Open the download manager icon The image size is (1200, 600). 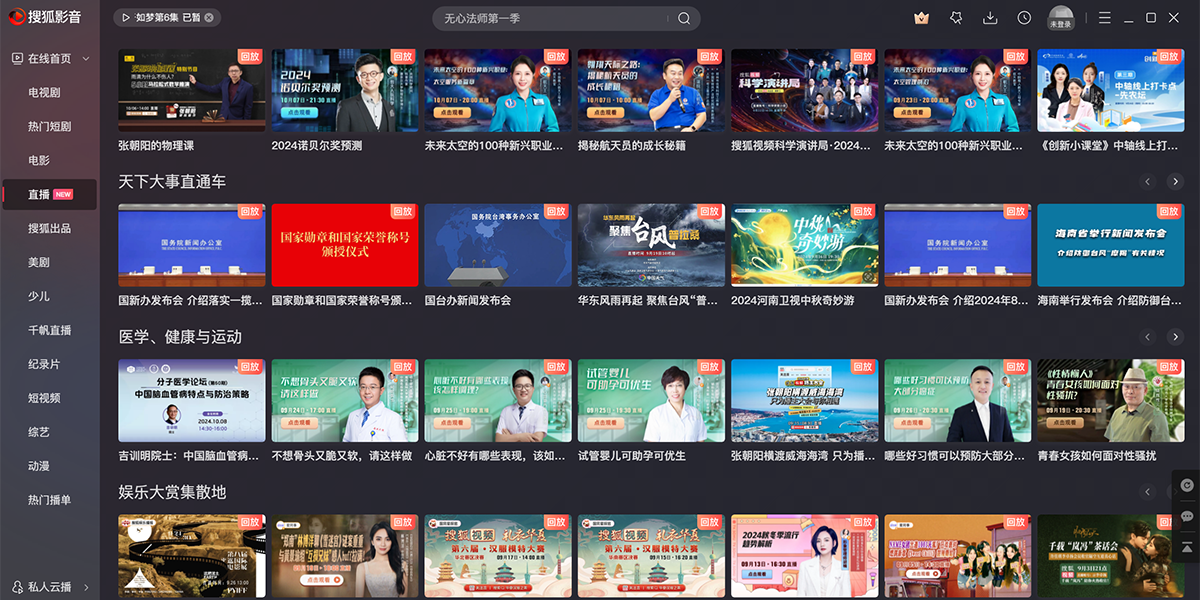[x=990, y=18]
